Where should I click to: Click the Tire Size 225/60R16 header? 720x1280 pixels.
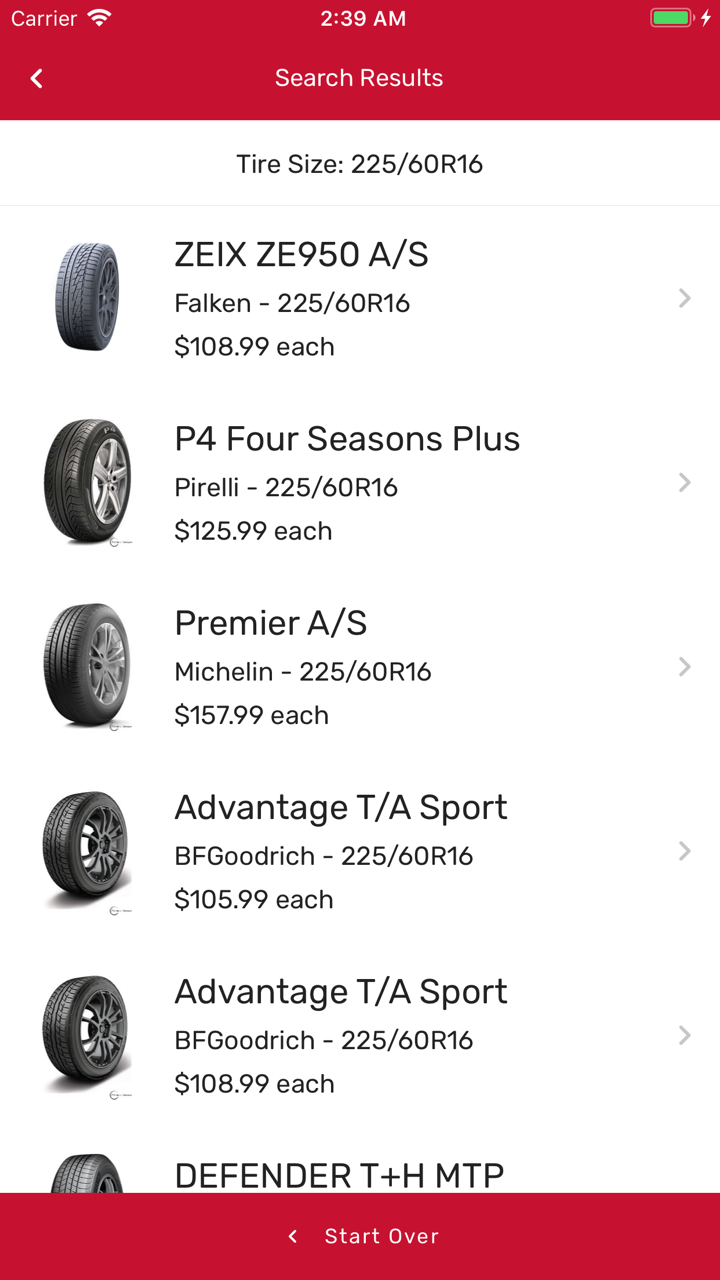(x=360, y=163)
